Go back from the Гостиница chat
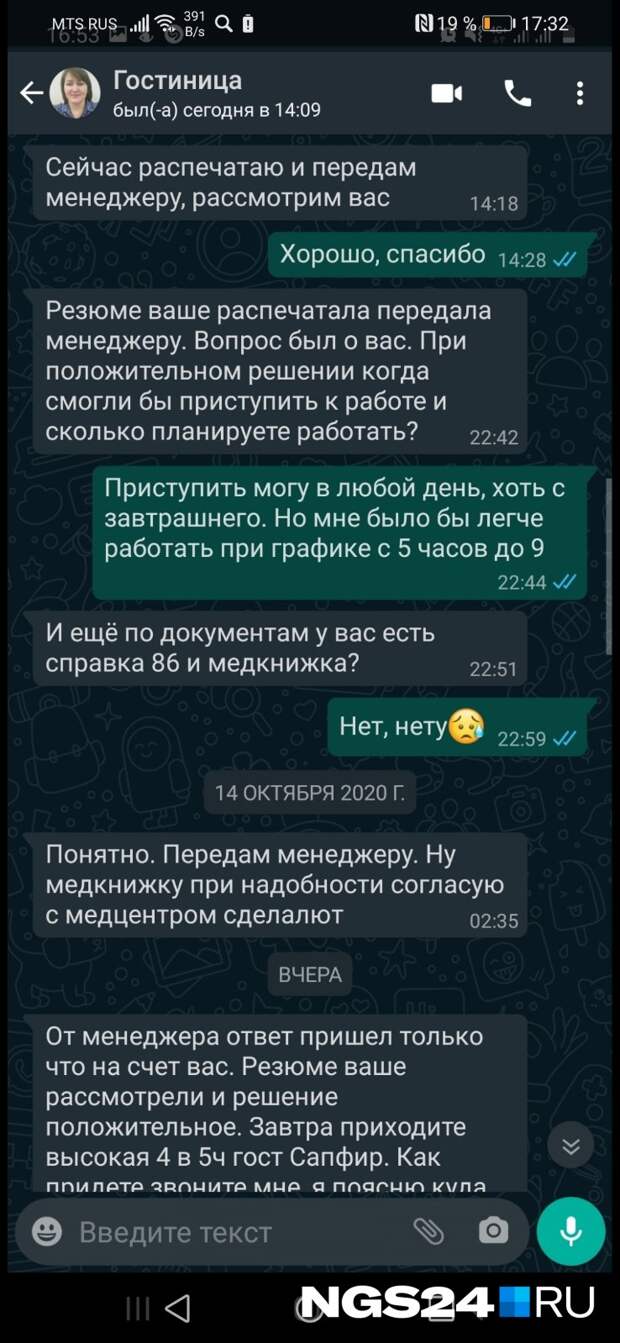The width and height of the screenshot is (620, 1343). [32, 94]
